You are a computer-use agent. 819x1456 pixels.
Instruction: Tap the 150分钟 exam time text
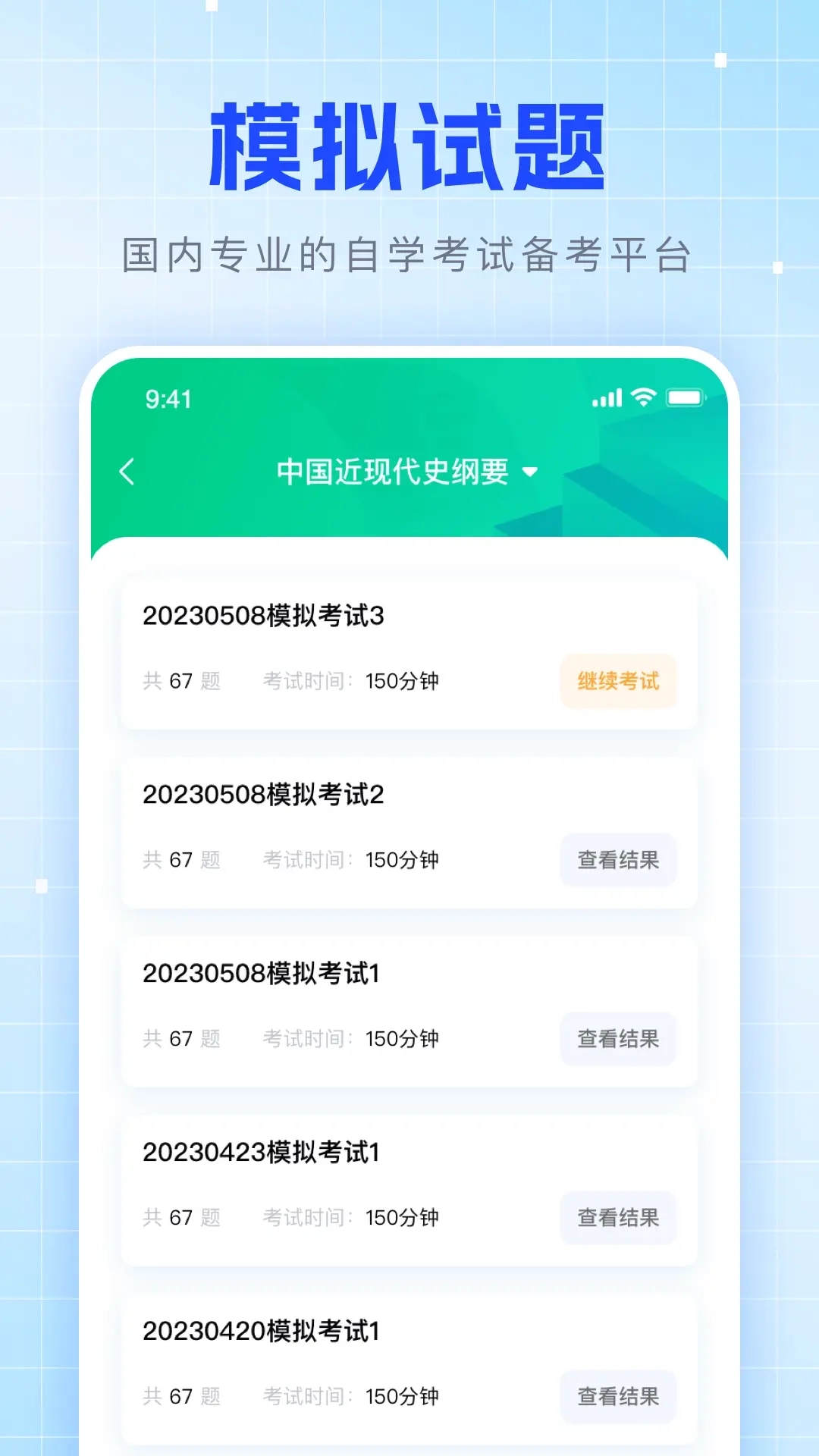(402, 681)
